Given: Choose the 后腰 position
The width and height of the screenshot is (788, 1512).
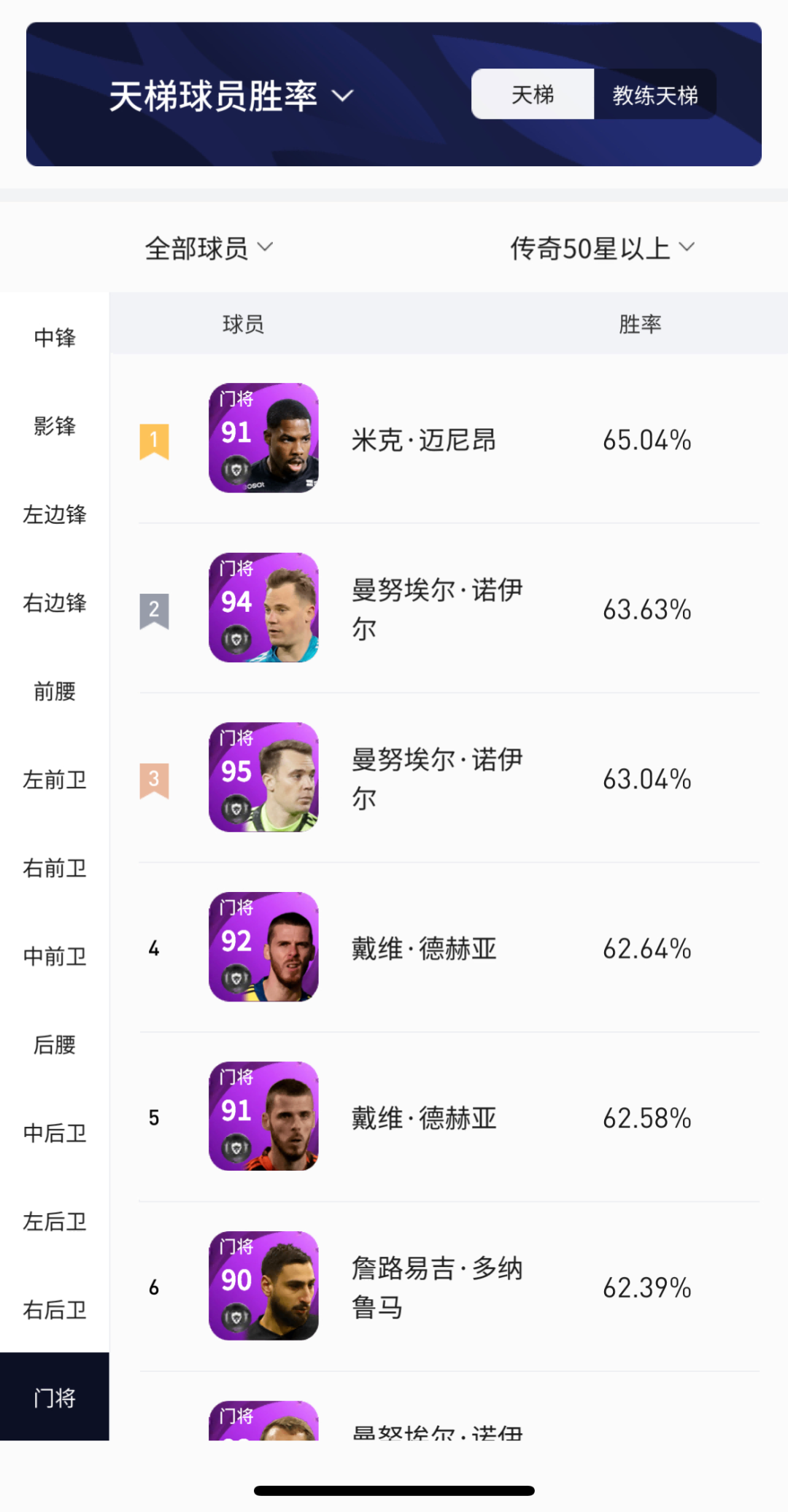Looking at the screenshot, I should click(x=55, y=1044).
